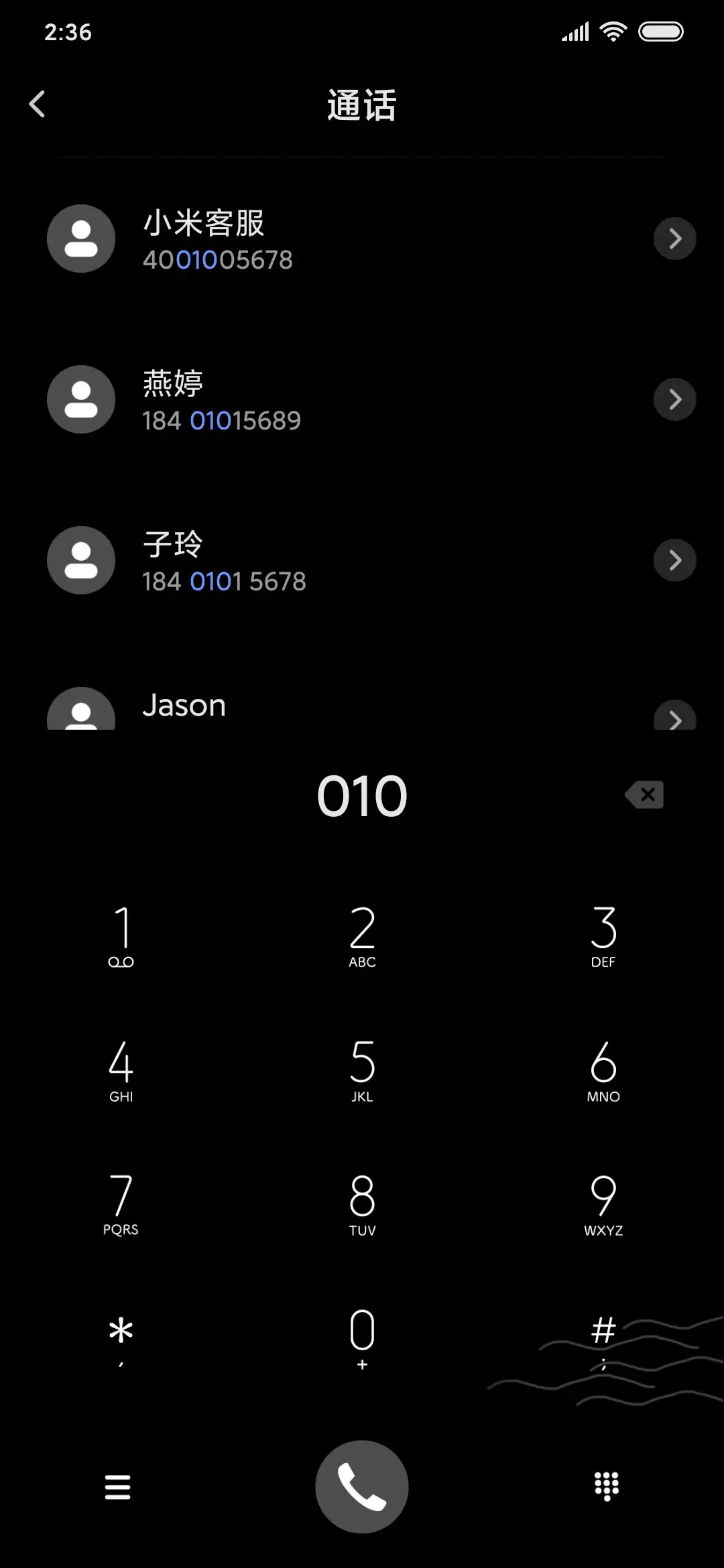The image size is (724, 1568).
Task: Open 子玲's call record details arrow
Action: (674, 560)
